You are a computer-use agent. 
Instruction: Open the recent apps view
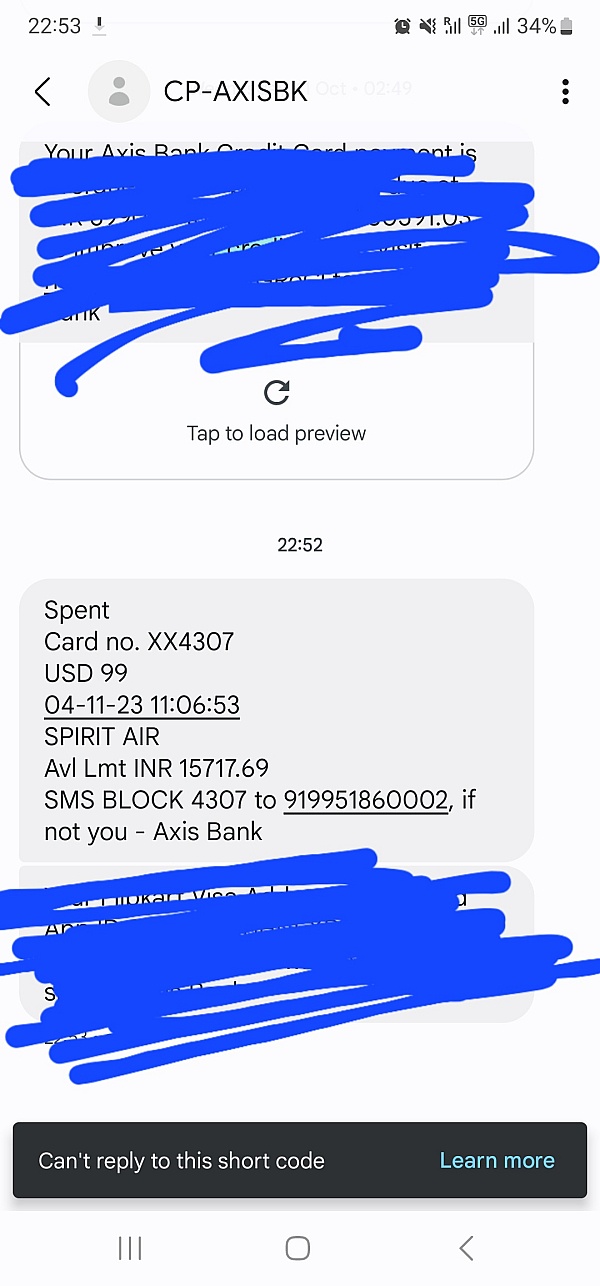click(x=130, y=1248)
